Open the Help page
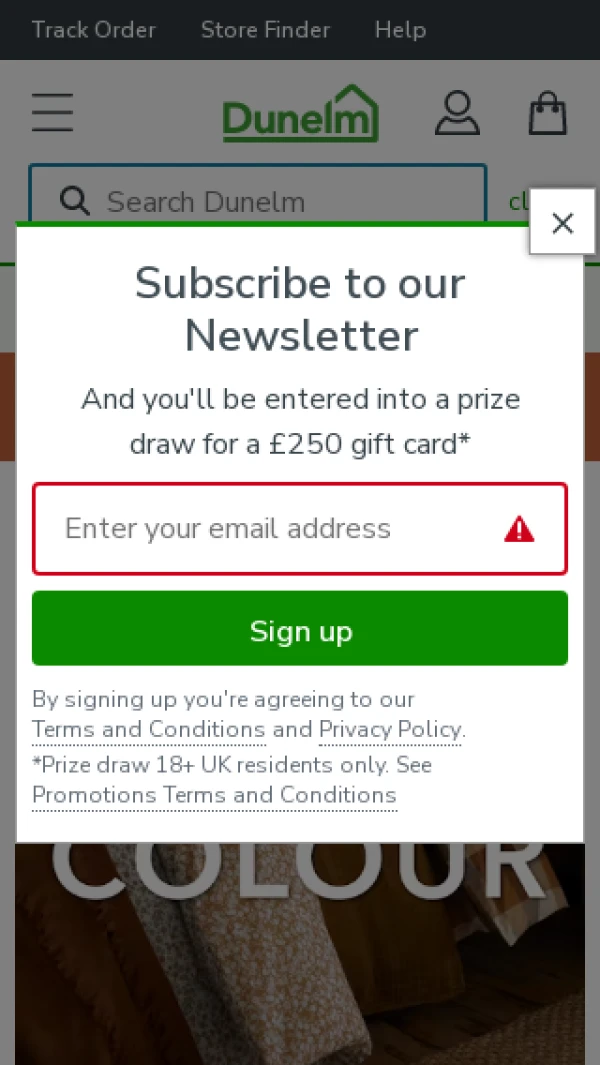 pyautogui.click(x=400, y=30)
